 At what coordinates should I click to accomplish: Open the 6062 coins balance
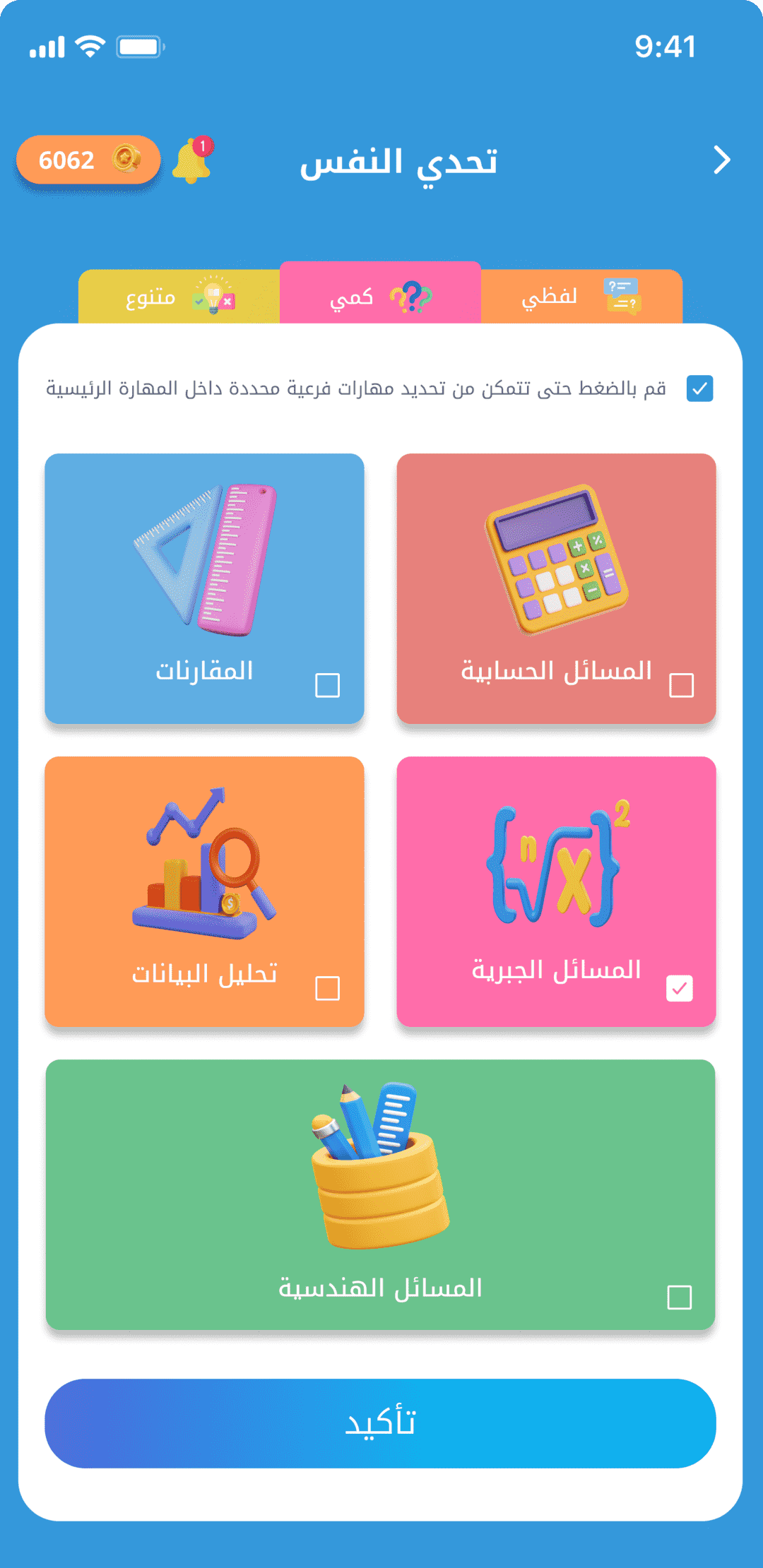88,160
